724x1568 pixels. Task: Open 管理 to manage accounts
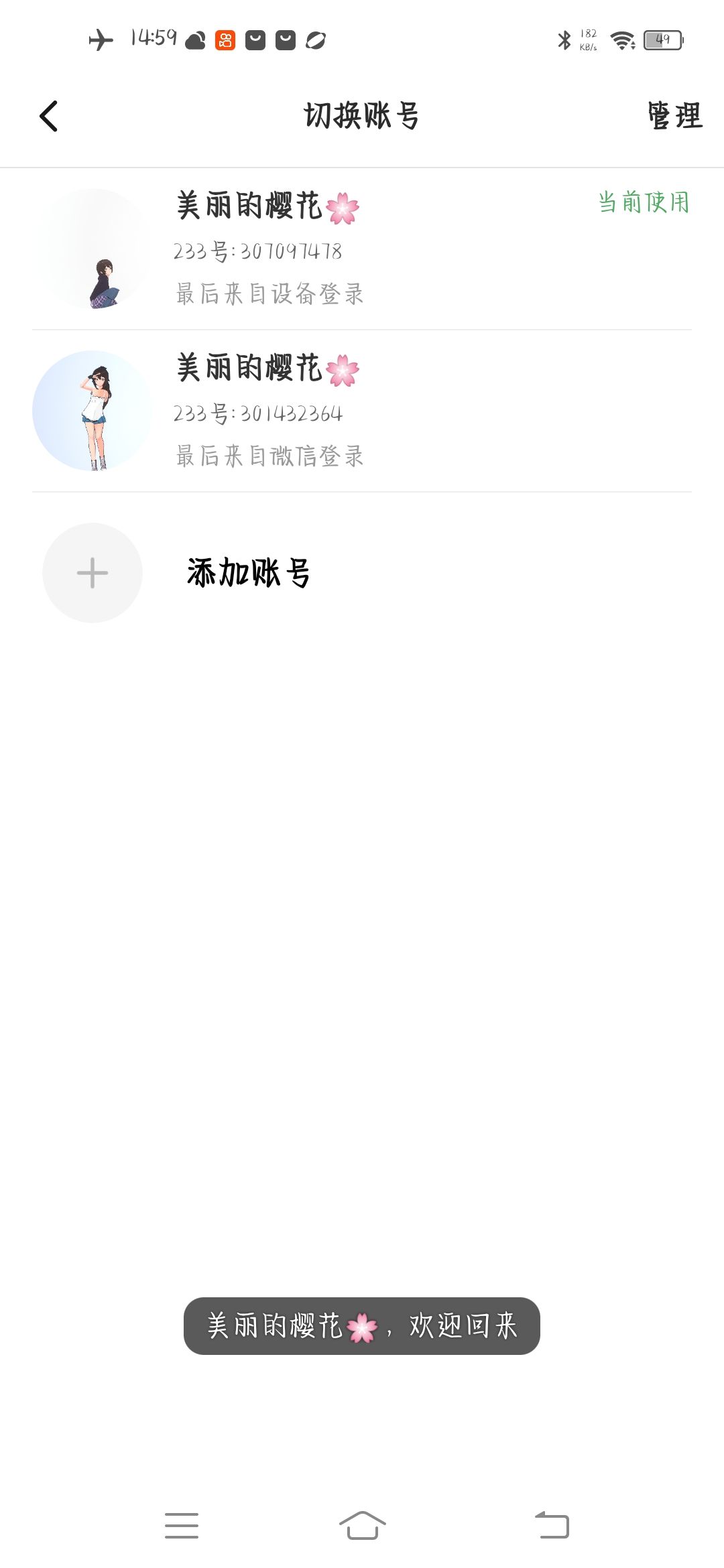coord(674,117)
